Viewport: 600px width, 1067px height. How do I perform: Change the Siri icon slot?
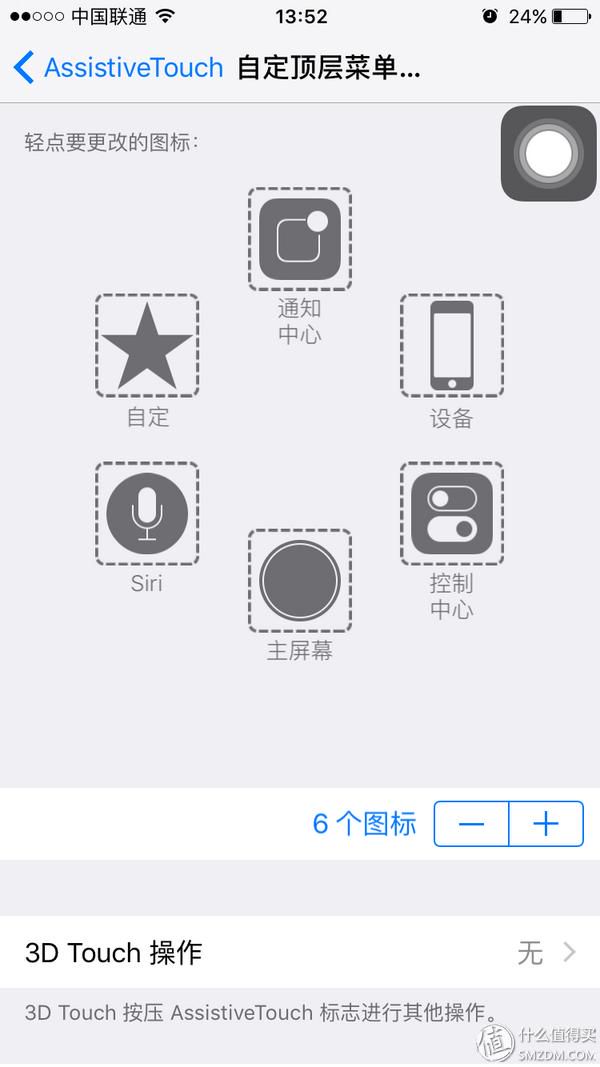[x=147, y=514]
